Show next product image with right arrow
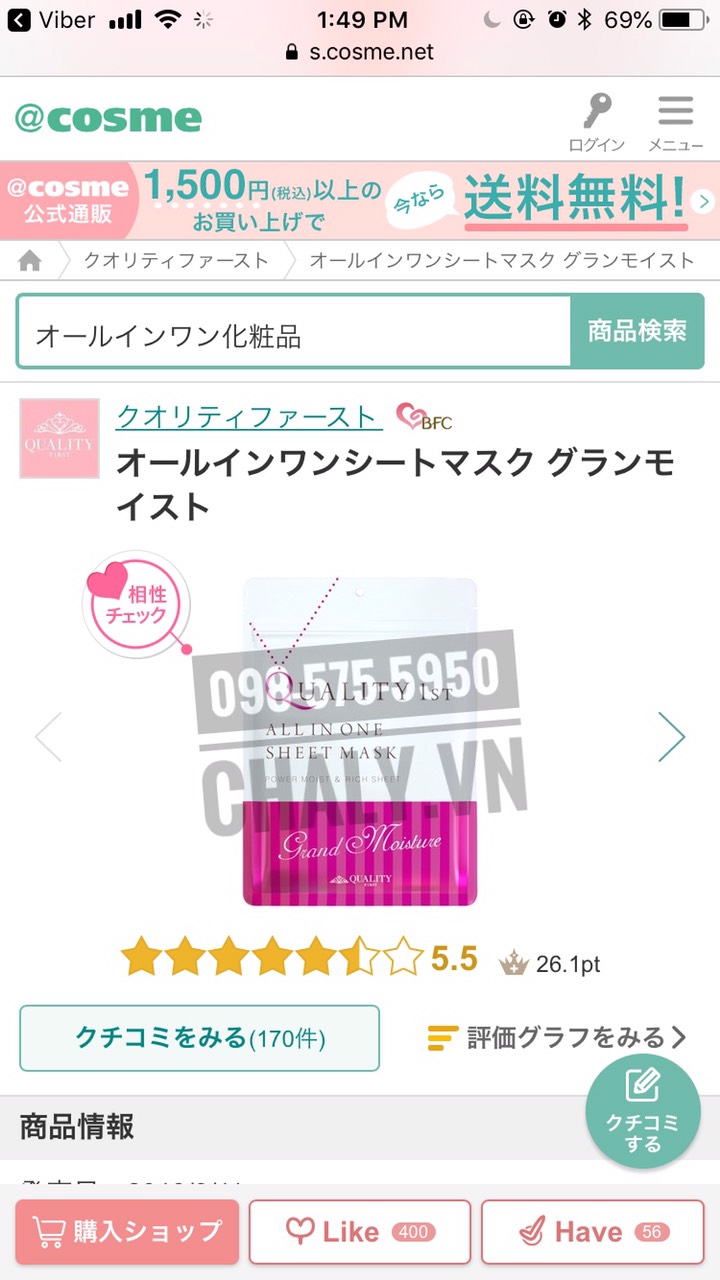This screenshot has height=1280, width=720. pos(671,737)
